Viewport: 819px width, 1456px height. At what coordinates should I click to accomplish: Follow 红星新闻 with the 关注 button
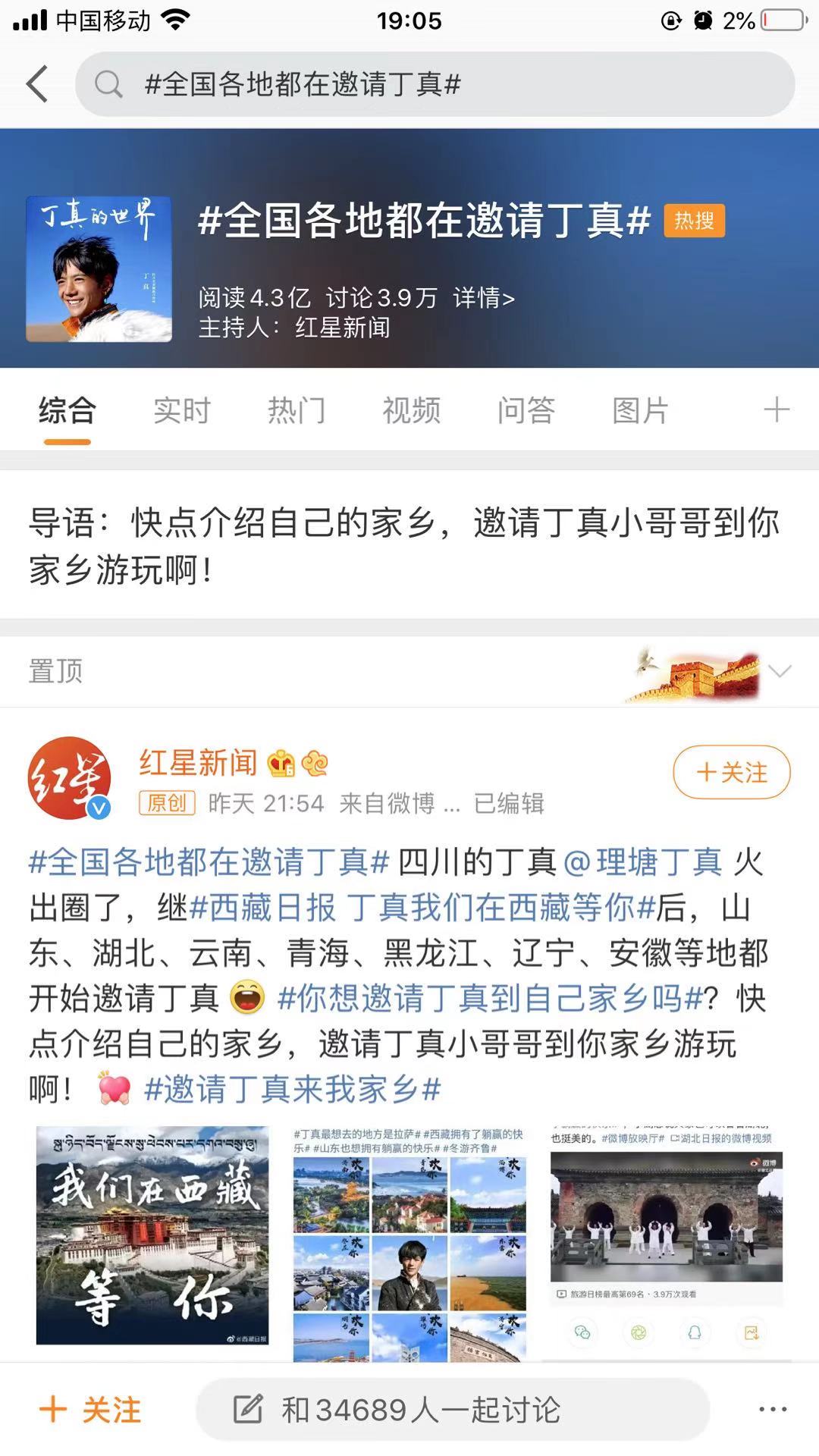pyautogui.click(x=731, y=772)
